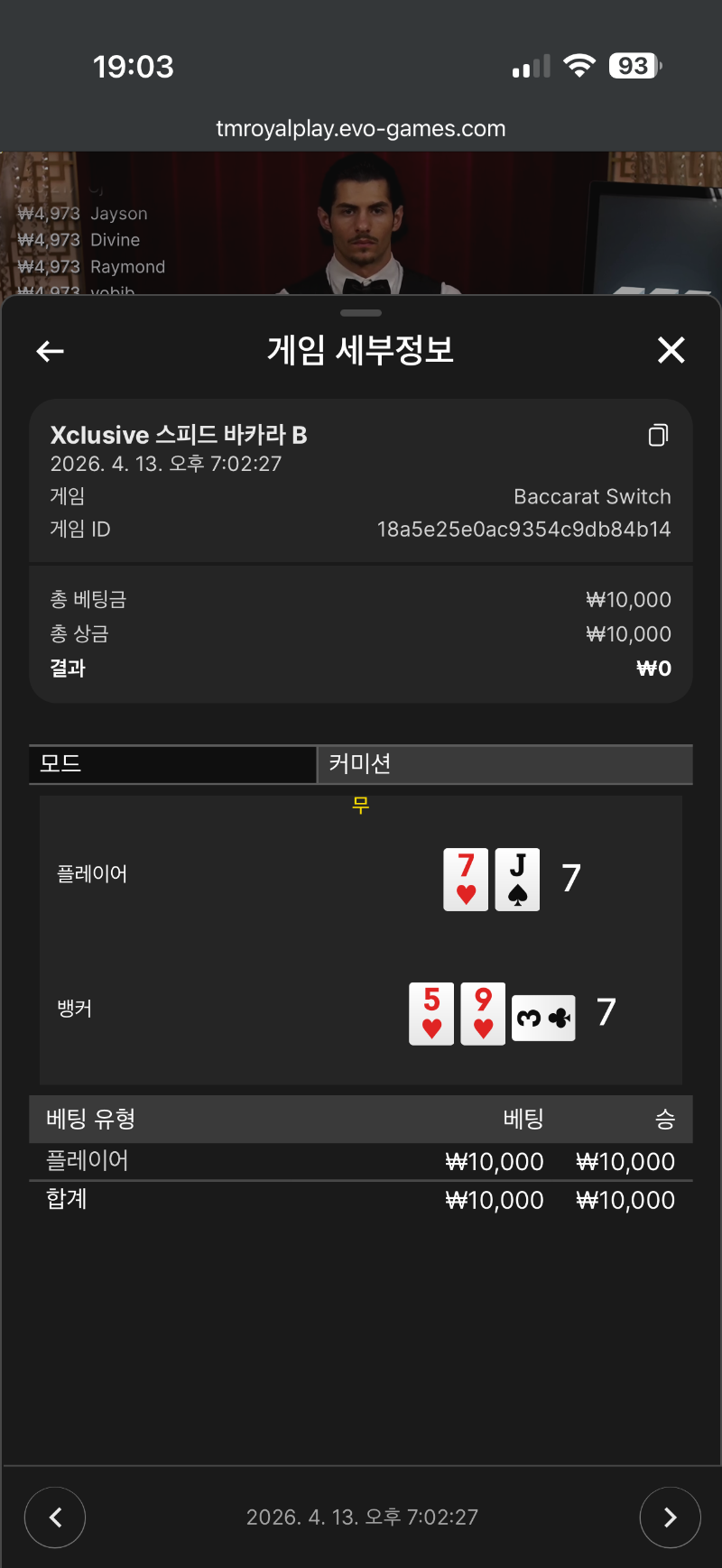Copy the game ID to clipboard
This screenshot has height=1568, width=722.
click(658, 435)
